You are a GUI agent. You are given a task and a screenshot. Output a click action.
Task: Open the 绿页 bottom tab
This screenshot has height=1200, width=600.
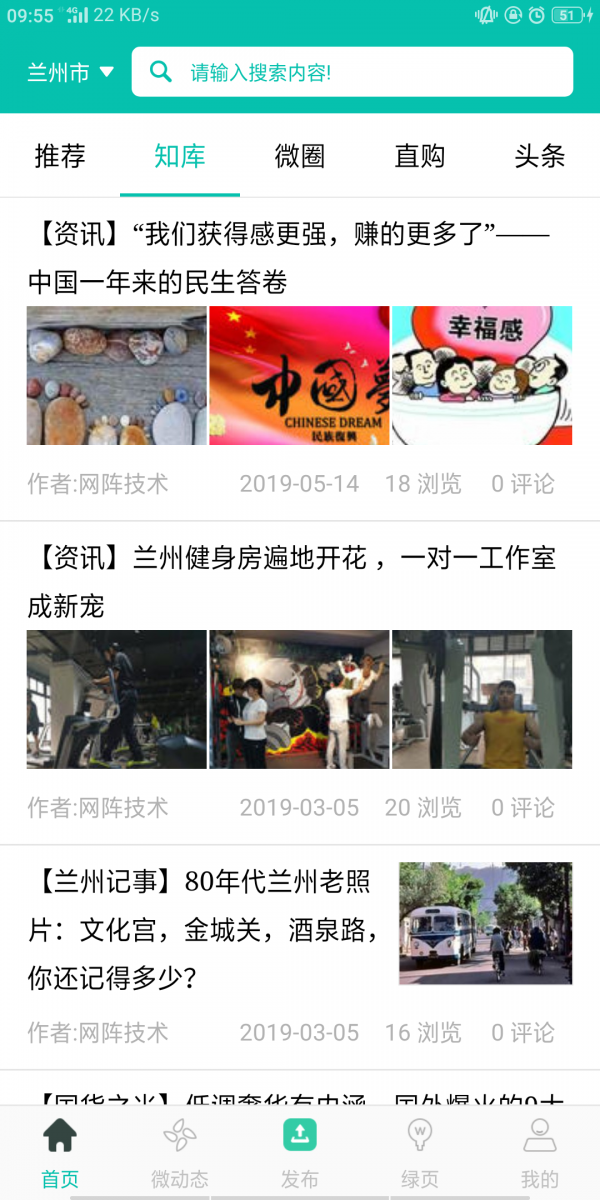point(420,1152)
